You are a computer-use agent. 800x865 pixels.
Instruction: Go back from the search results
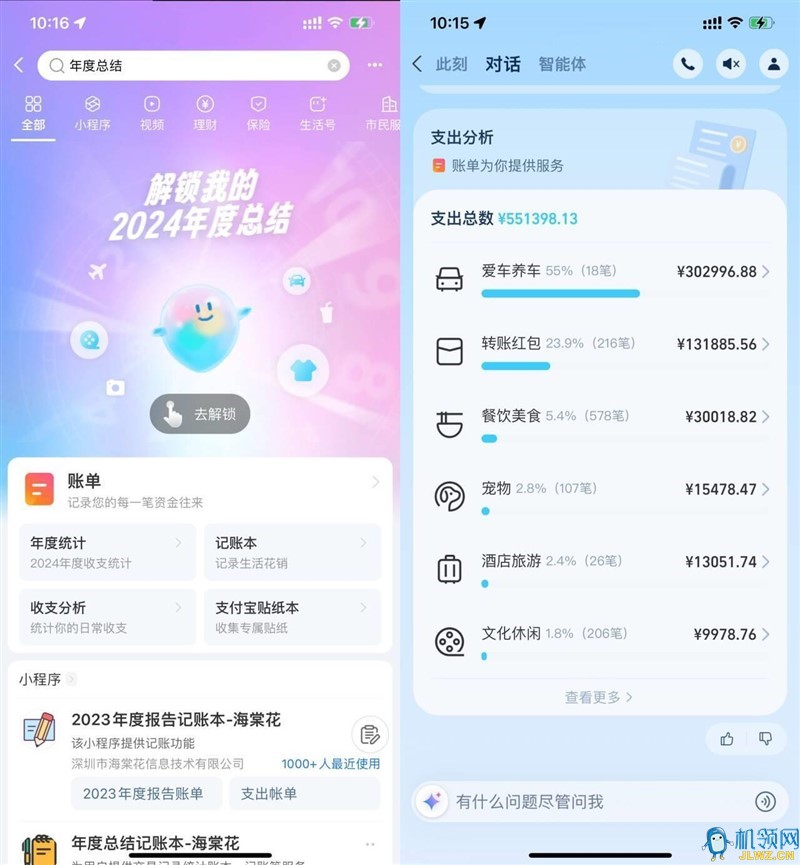pyautogui.click(x=18, y=65)
